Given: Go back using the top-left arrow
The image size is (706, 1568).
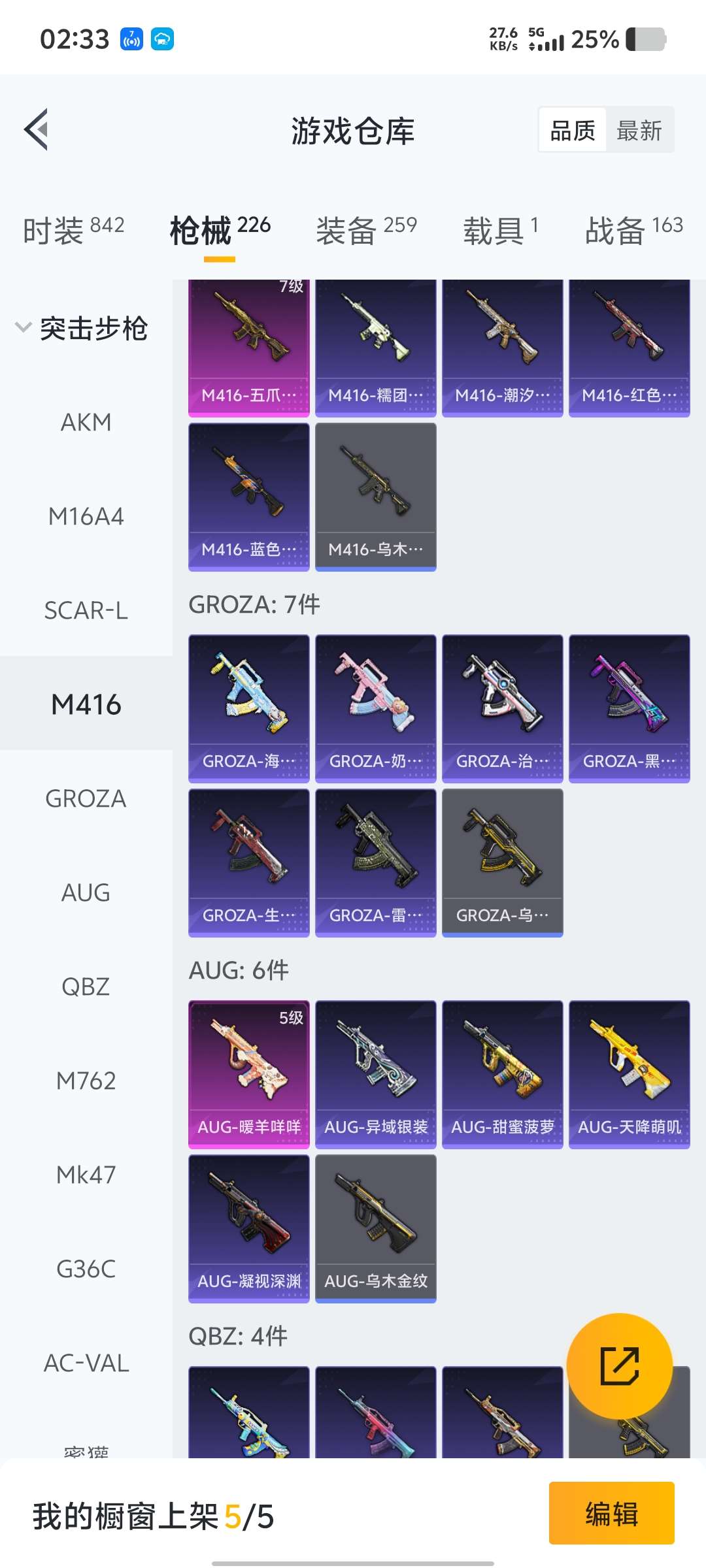Looking at the screenshot, I should point(37,129).
